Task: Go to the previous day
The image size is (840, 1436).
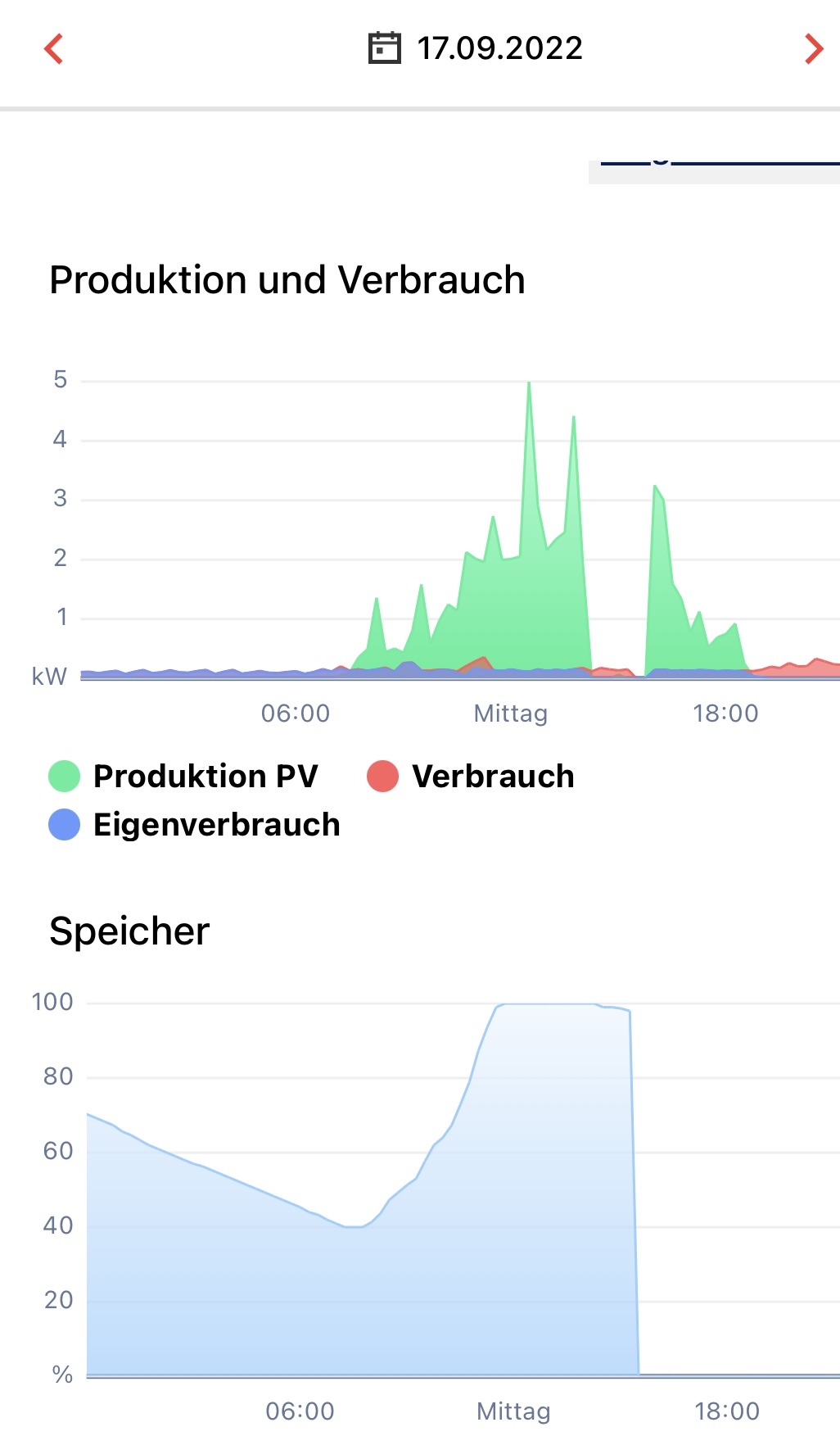Action: pos(54,49)
